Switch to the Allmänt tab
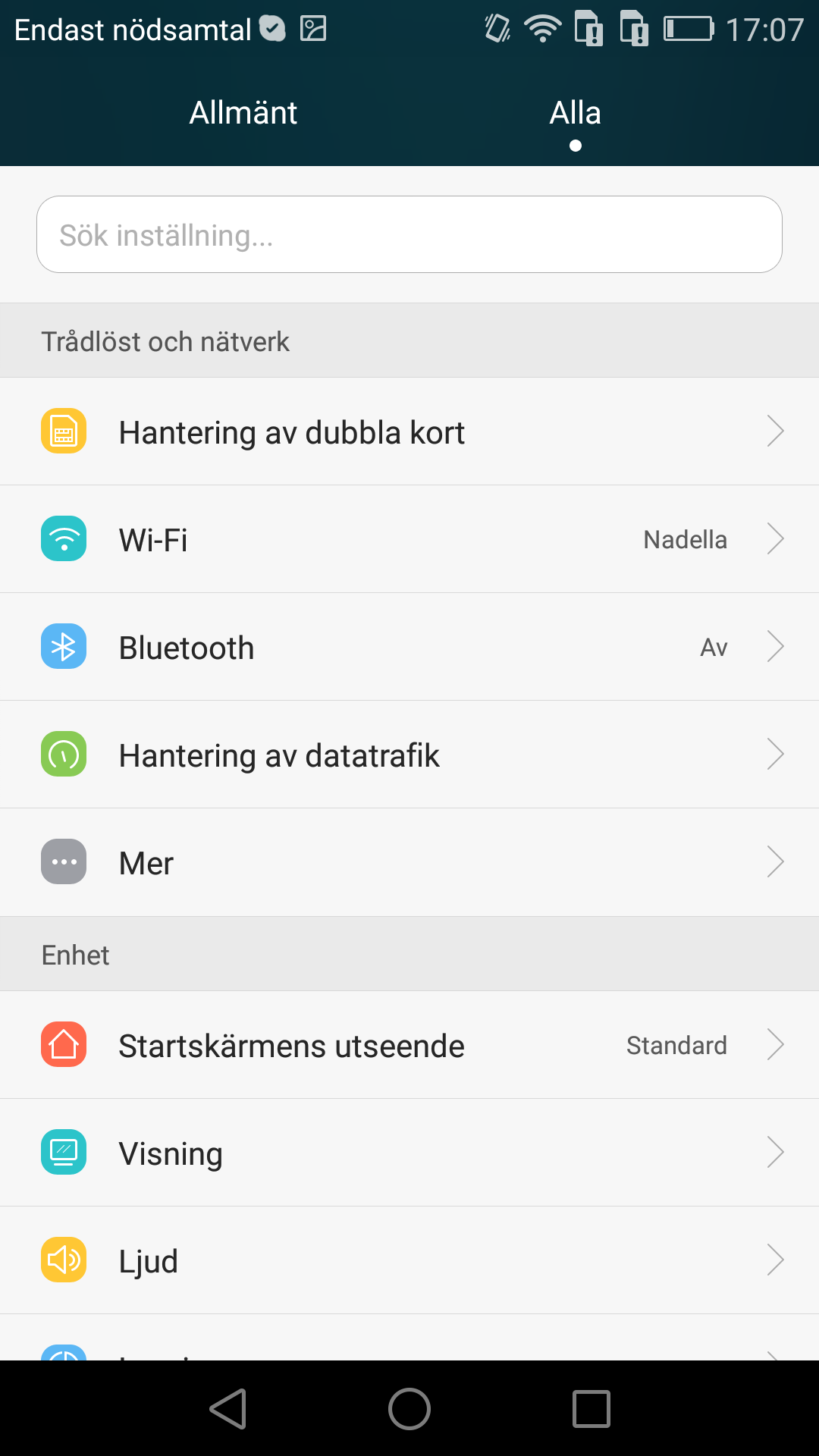This screenshot has width=819, height=1456. [243, 113]
